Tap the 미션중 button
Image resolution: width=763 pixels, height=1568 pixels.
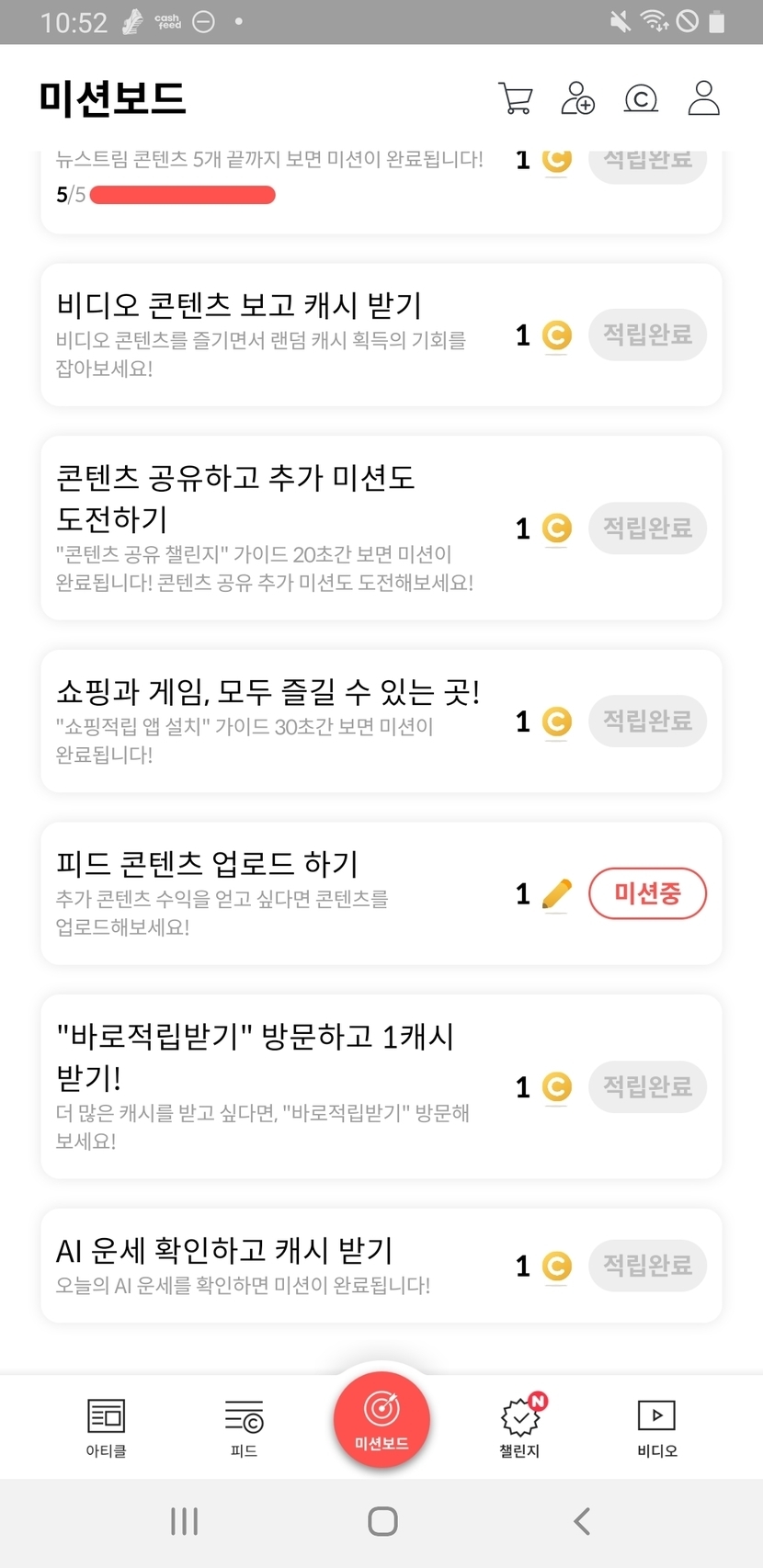pos(647,893)
